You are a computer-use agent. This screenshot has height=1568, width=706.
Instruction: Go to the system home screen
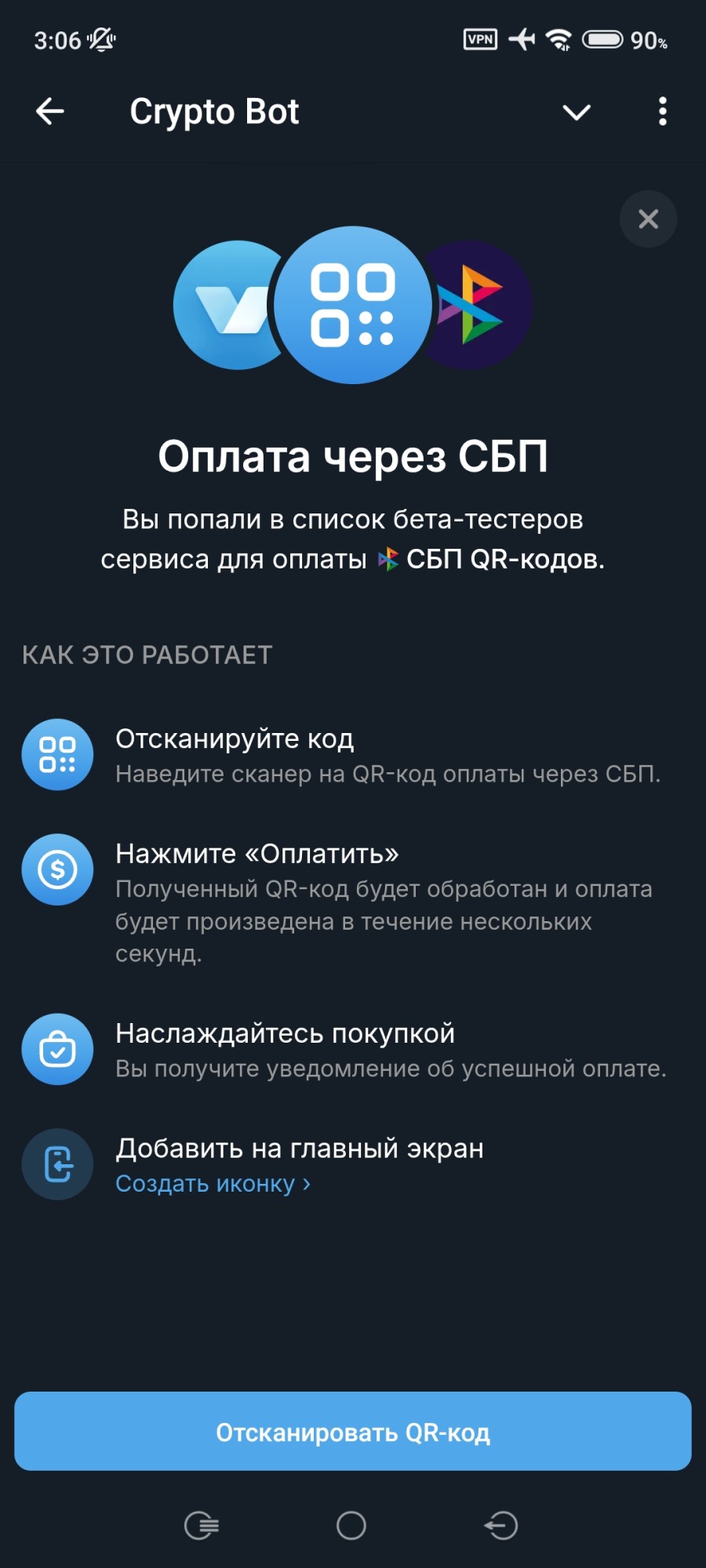351,1525
